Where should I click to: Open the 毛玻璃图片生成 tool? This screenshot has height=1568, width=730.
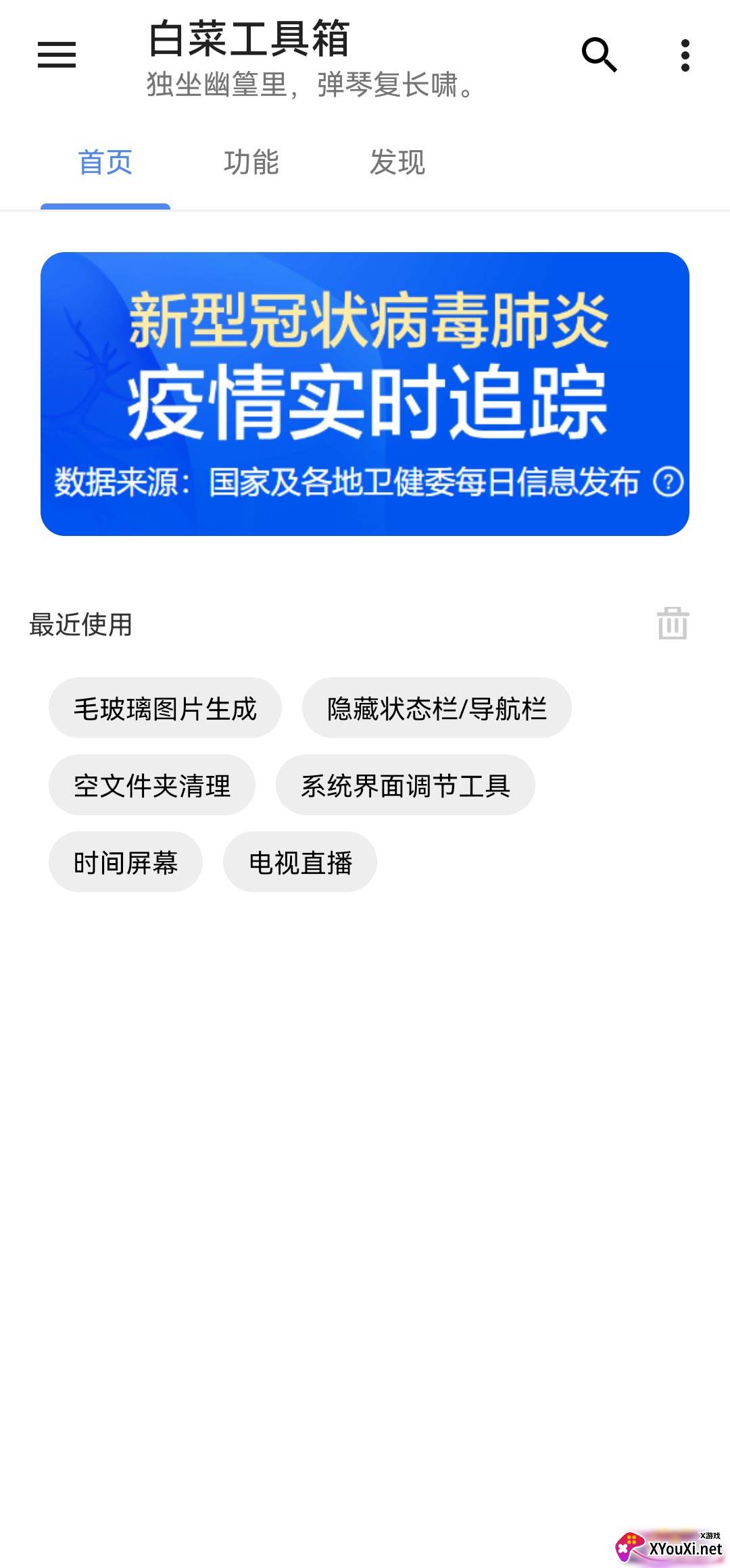(166, 708)
